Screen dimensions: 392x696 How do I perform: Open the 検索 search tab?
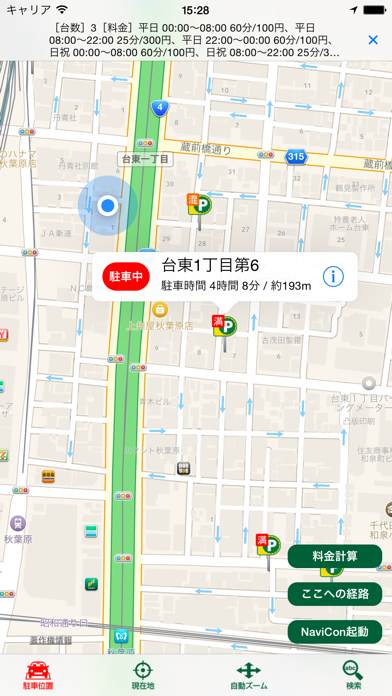click(353, 675)
